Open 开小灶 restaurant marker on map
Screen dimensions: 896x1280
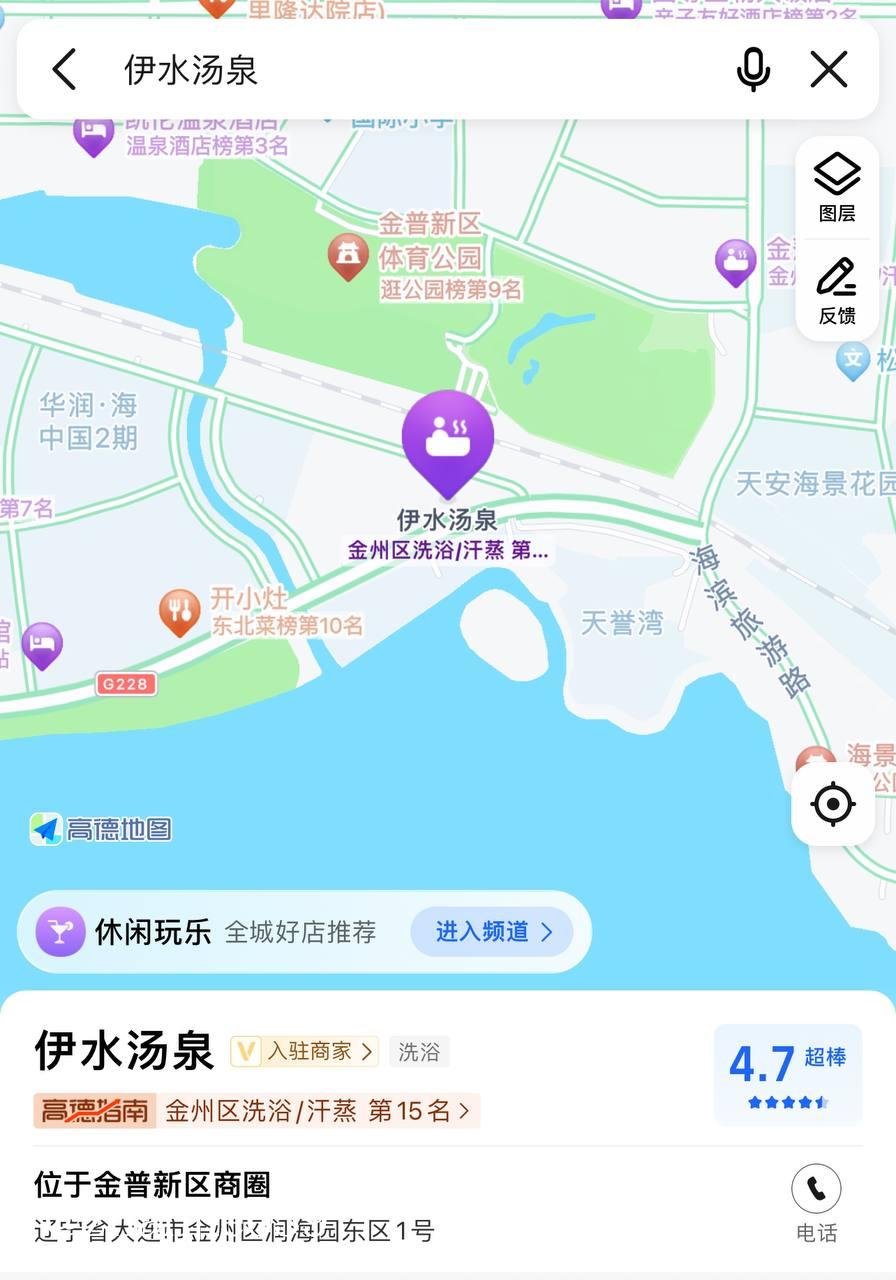(181, 612)
